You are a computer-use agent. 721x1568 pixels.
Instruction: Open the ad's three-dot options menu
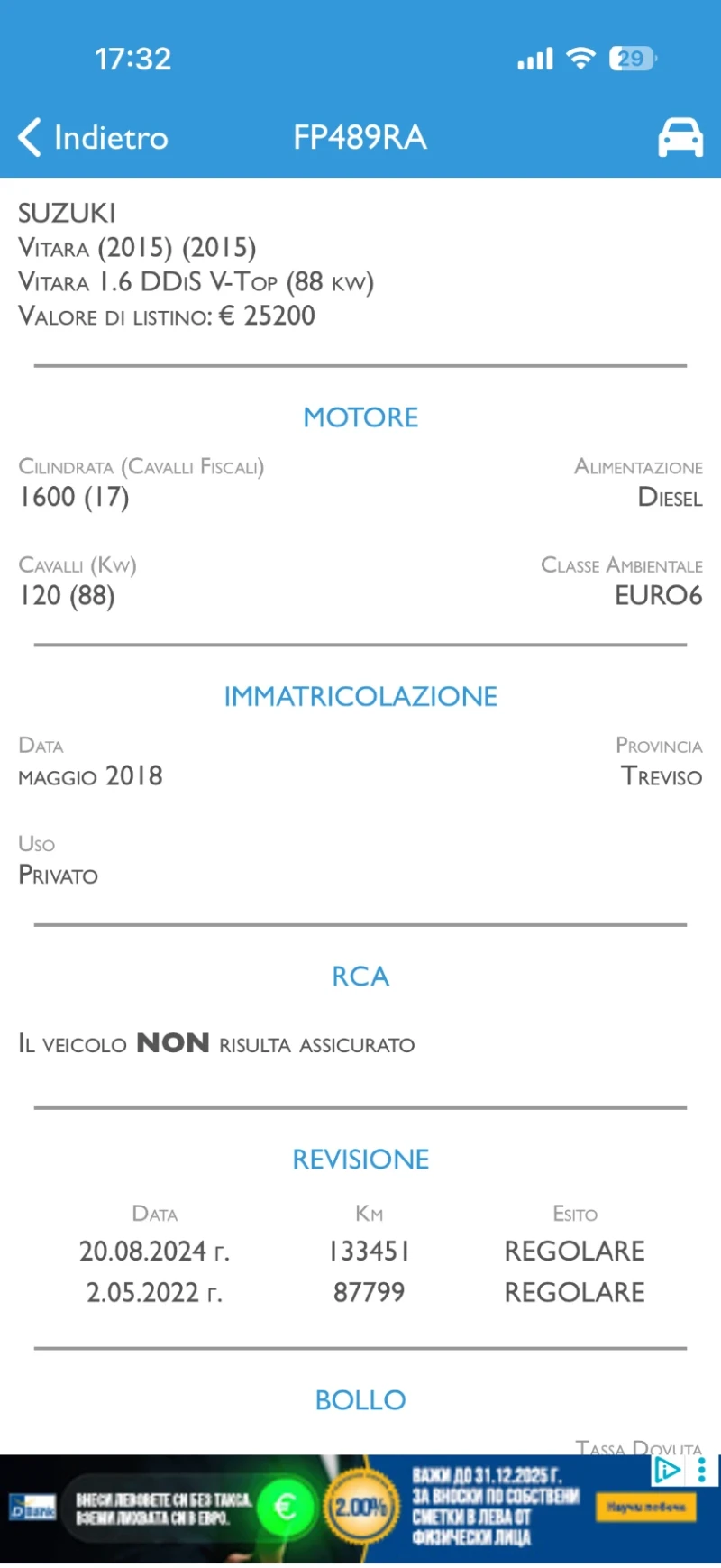click(702, 1471)
